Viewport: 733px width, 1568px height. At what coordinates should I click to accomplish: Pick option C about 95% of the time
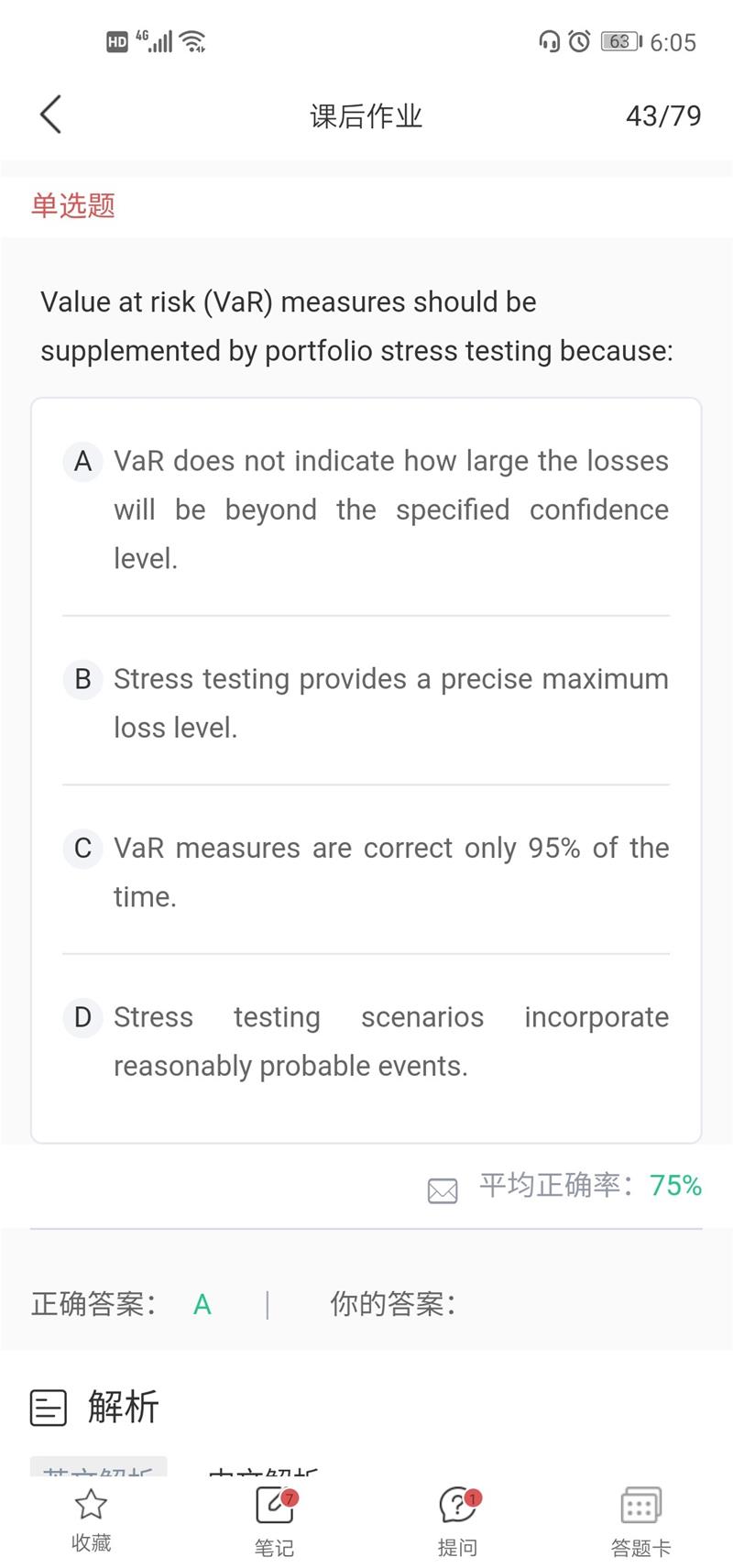pyautogui.click(x=366, y=871)
